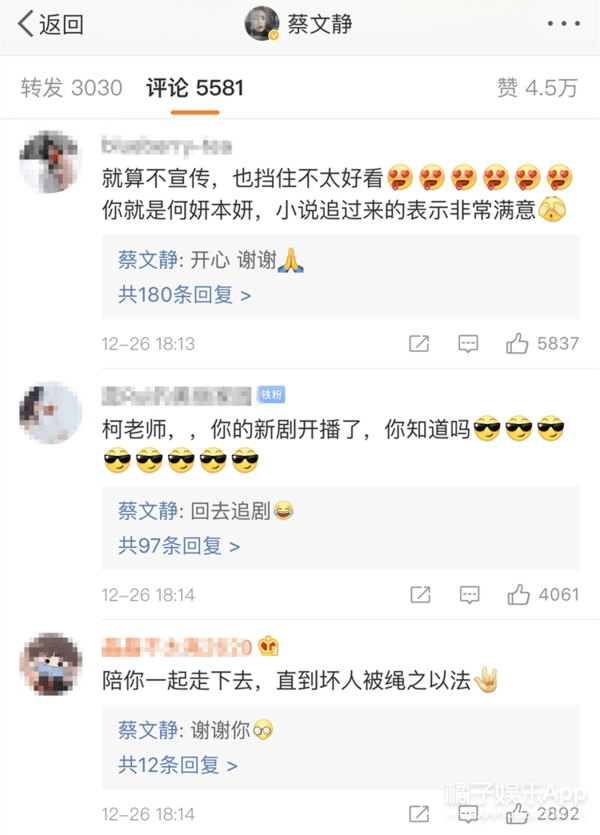
Task: Like the comment with 4061 likes
Action: coord(518,594)
